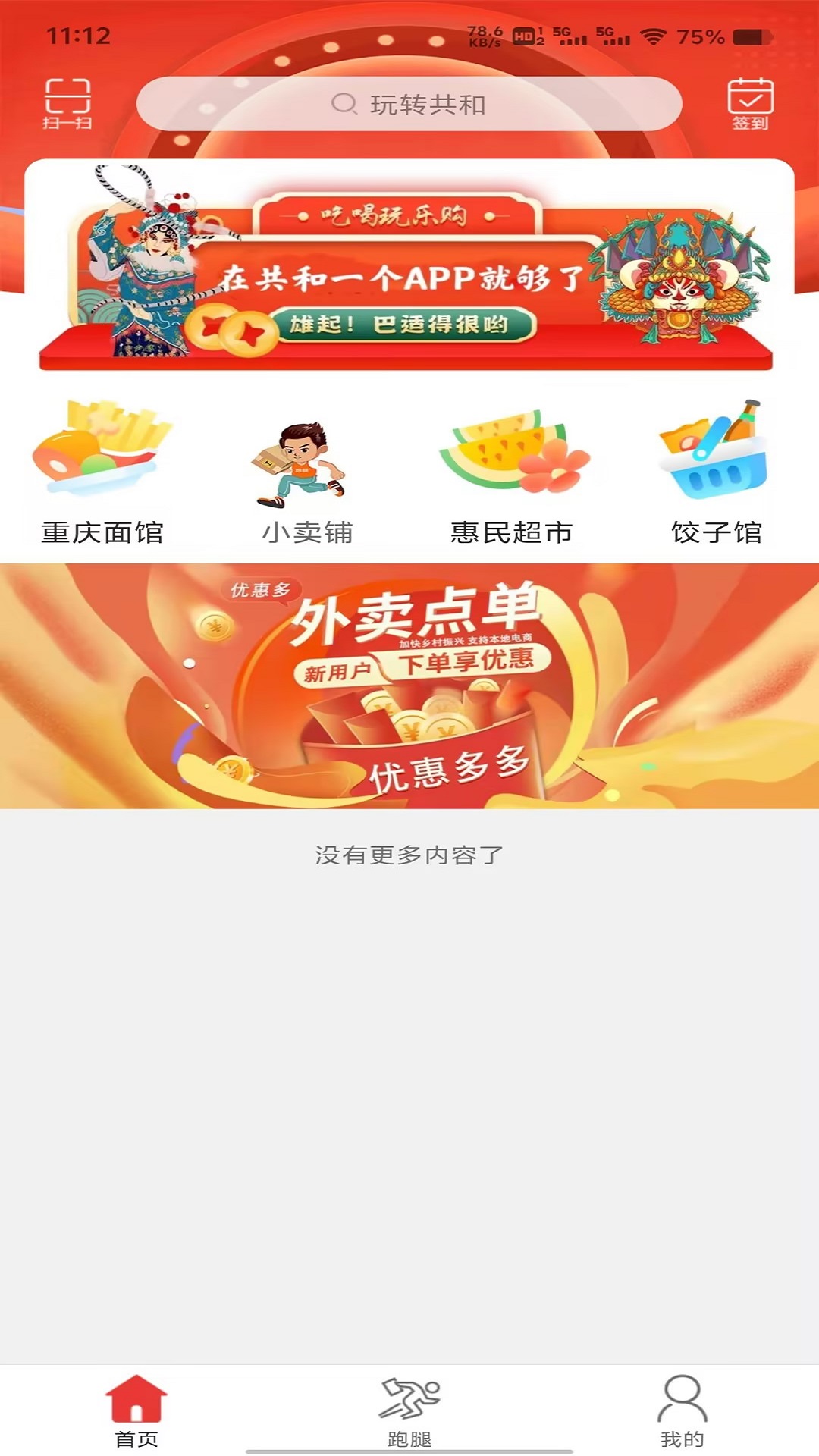Image resolution: width=819 pixels, height=1456 pixels.
Task: Tap the 没有更多内容了 end-of-list text
Action: pos(409,854)
